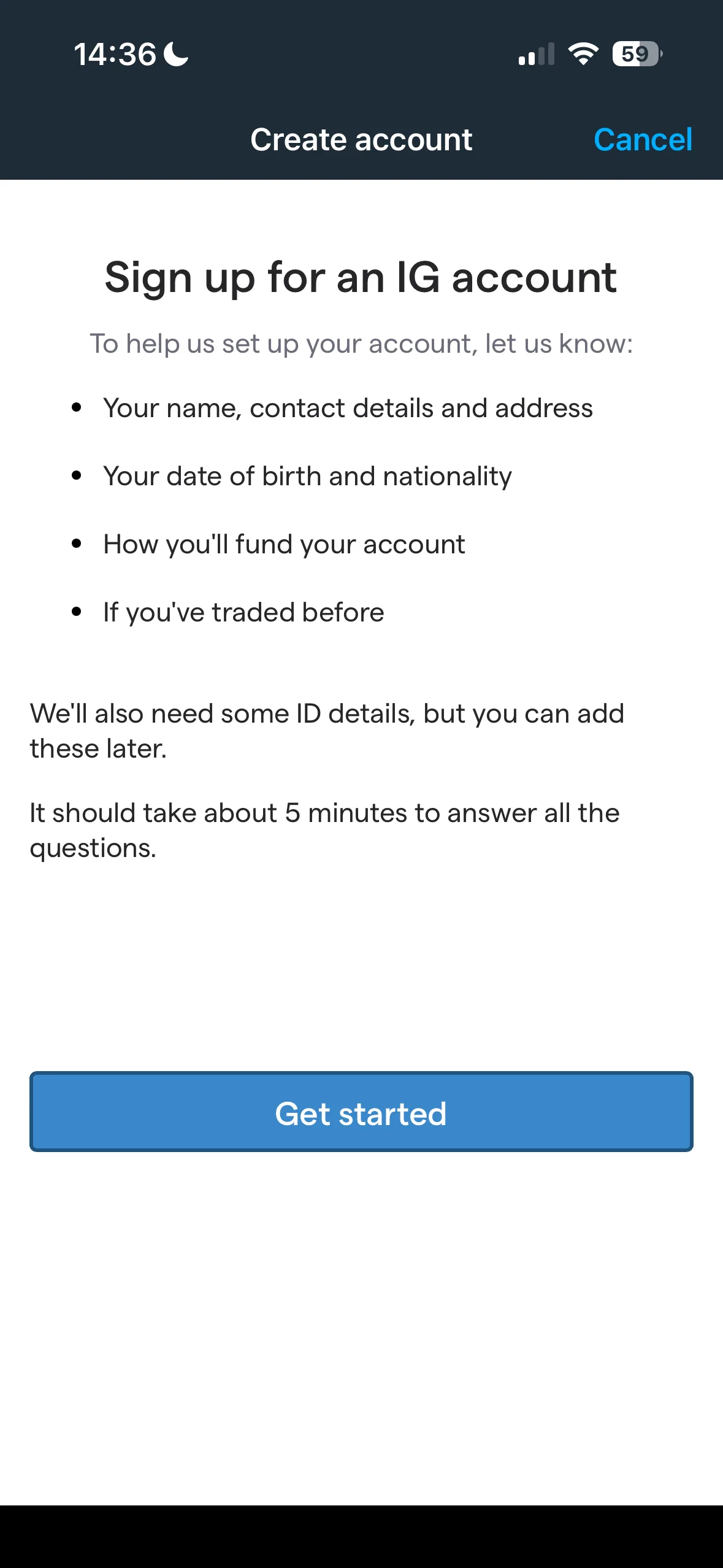This screenshot has width=723, height=1568.
Task: Tap the 'To help us set up your account' subtitle
Action: click(x=361, y=344)
